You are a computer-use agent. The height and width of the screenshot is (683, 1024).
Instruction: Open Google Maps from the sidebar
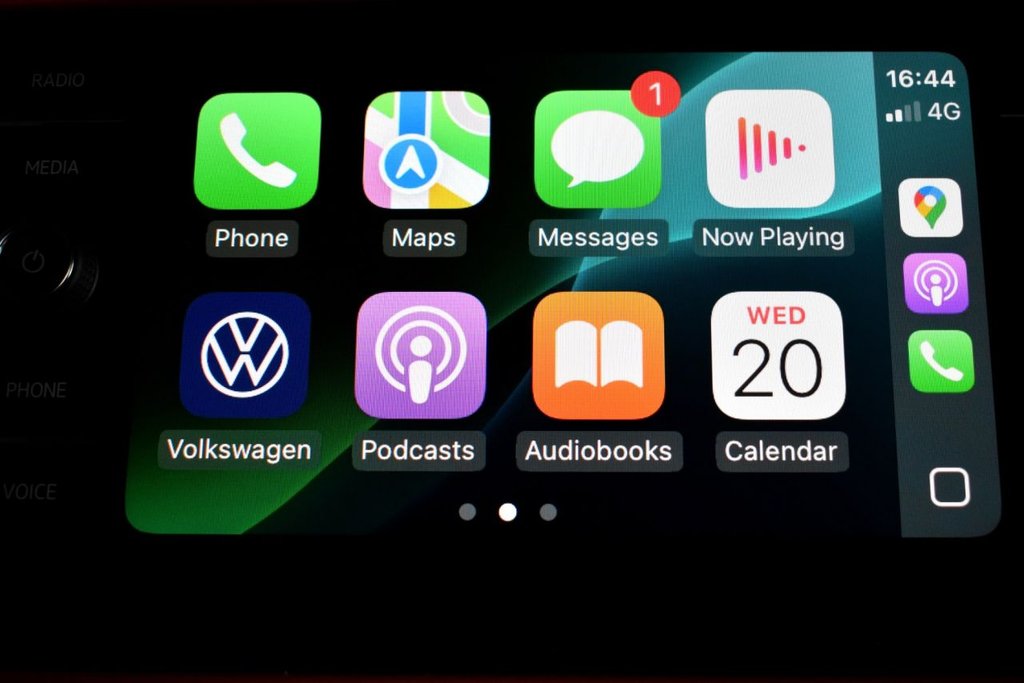(x=930, y=207)
